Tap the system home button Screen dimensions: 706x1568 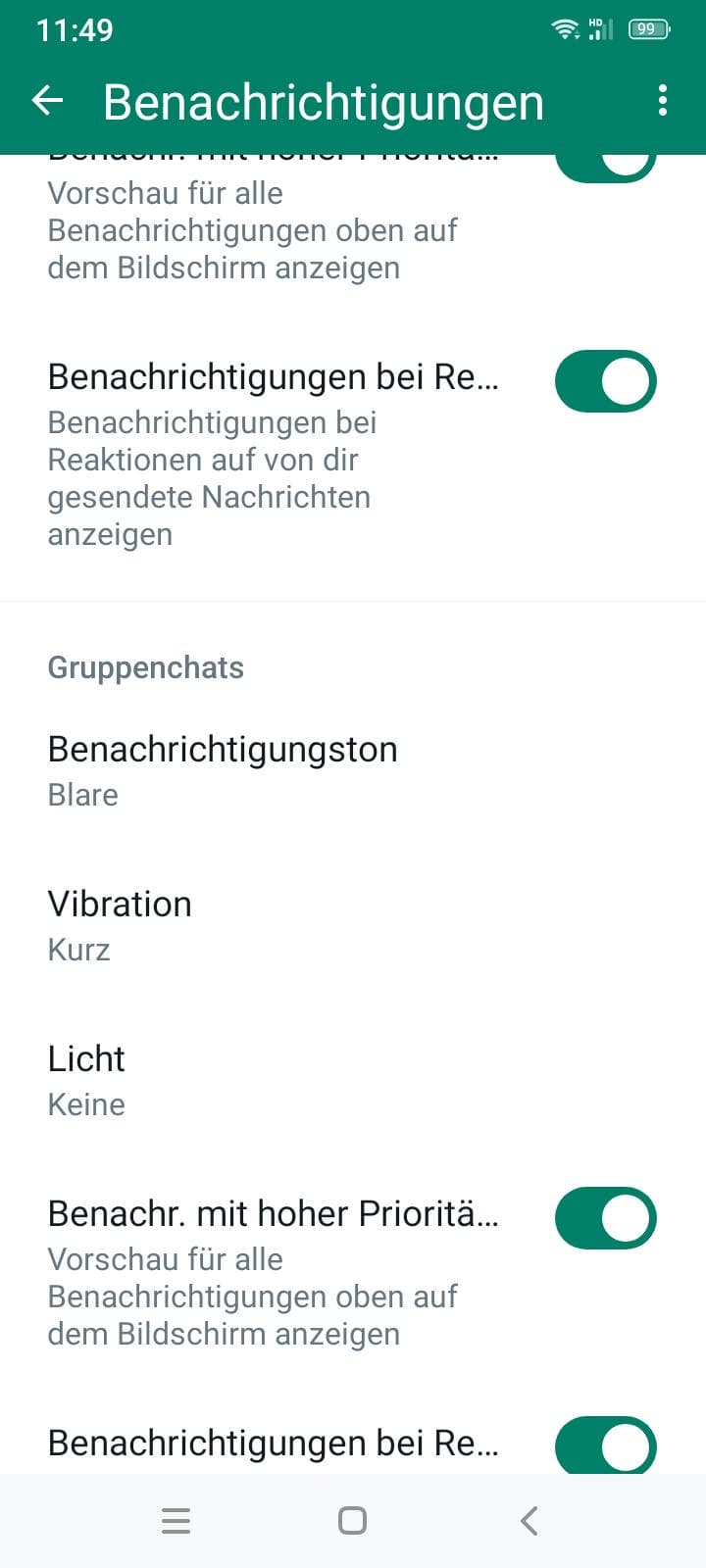pos(352,1520)
